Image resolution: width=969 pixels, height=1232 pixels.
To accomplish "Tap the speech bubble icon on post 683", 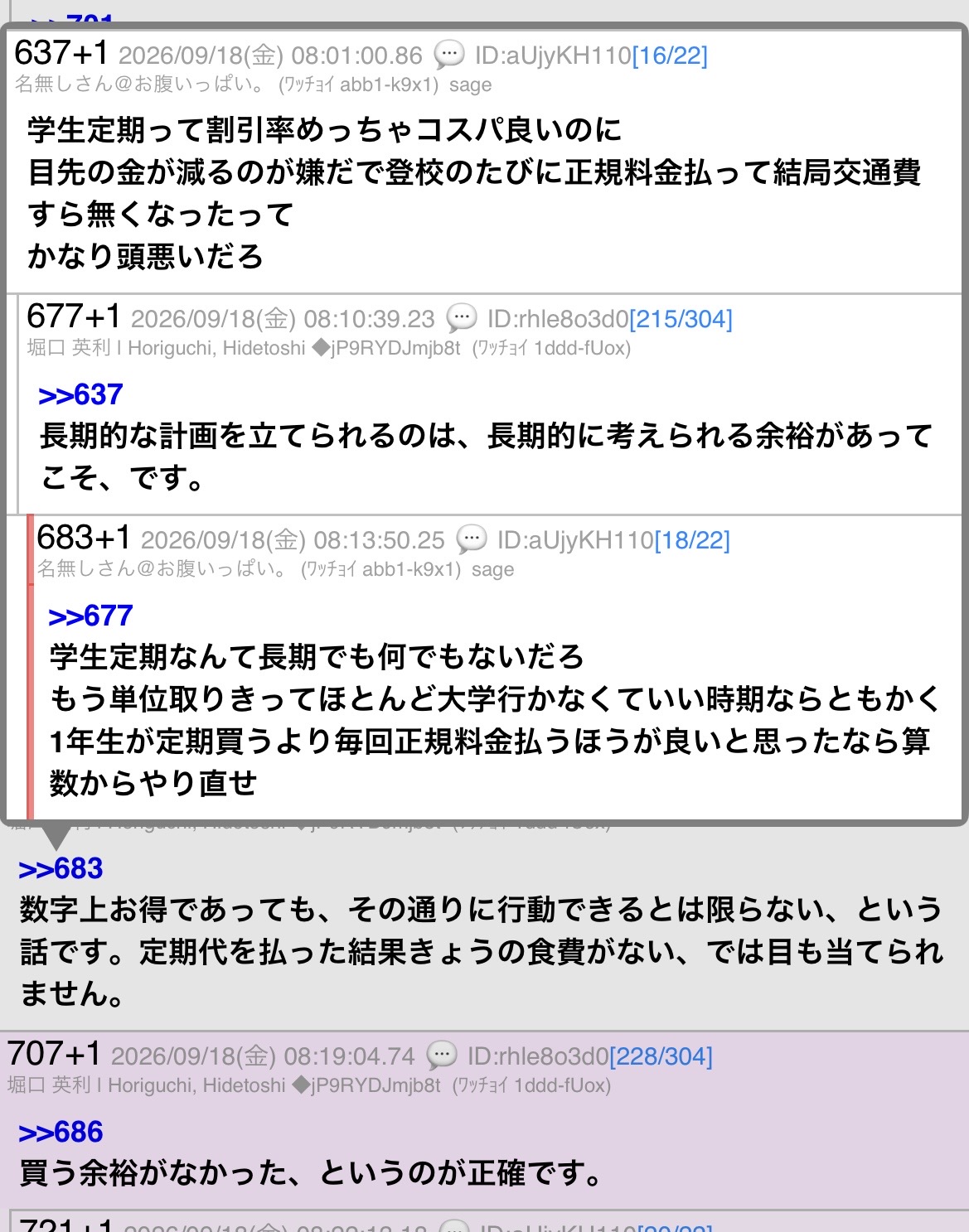I will tap(472, 539).
